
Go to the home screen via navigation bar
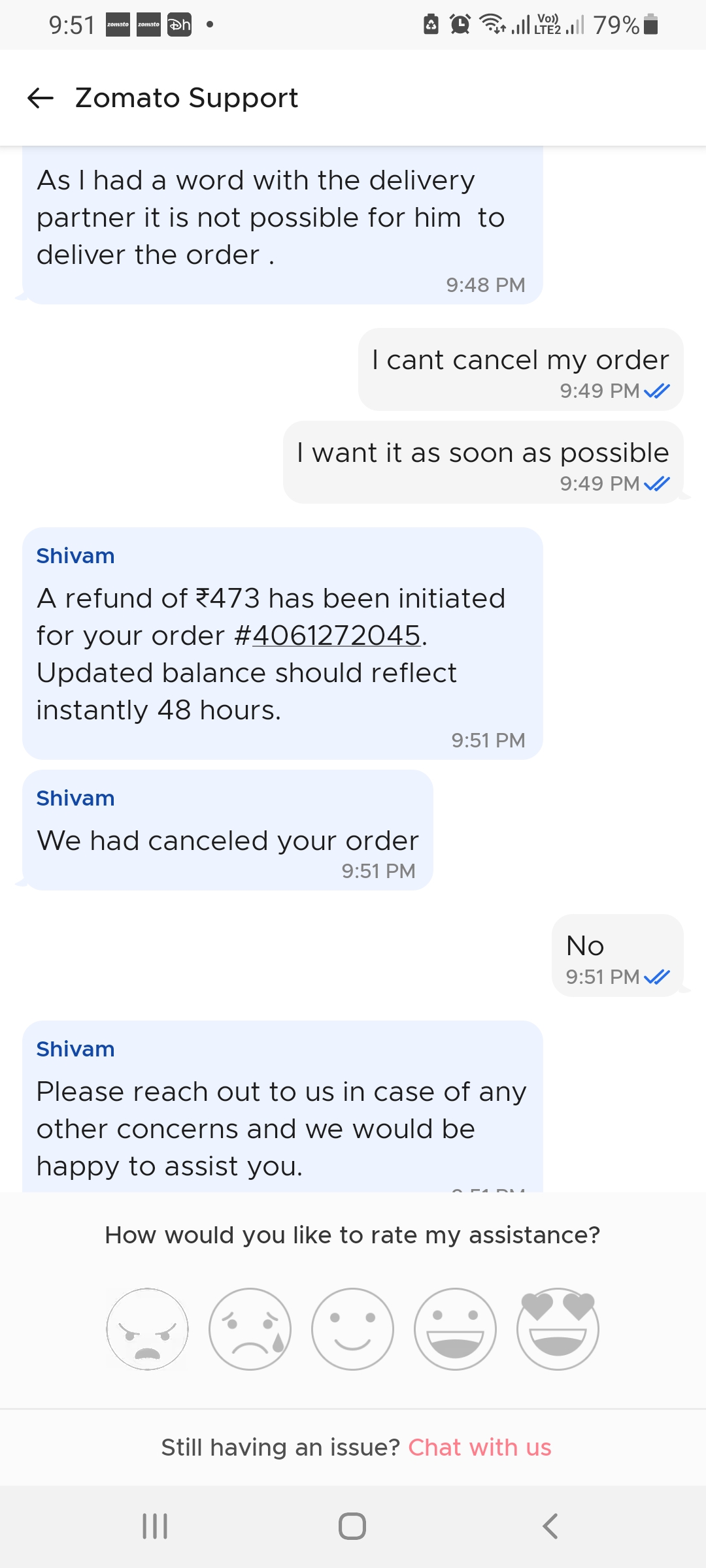(x=352, y=1526)
